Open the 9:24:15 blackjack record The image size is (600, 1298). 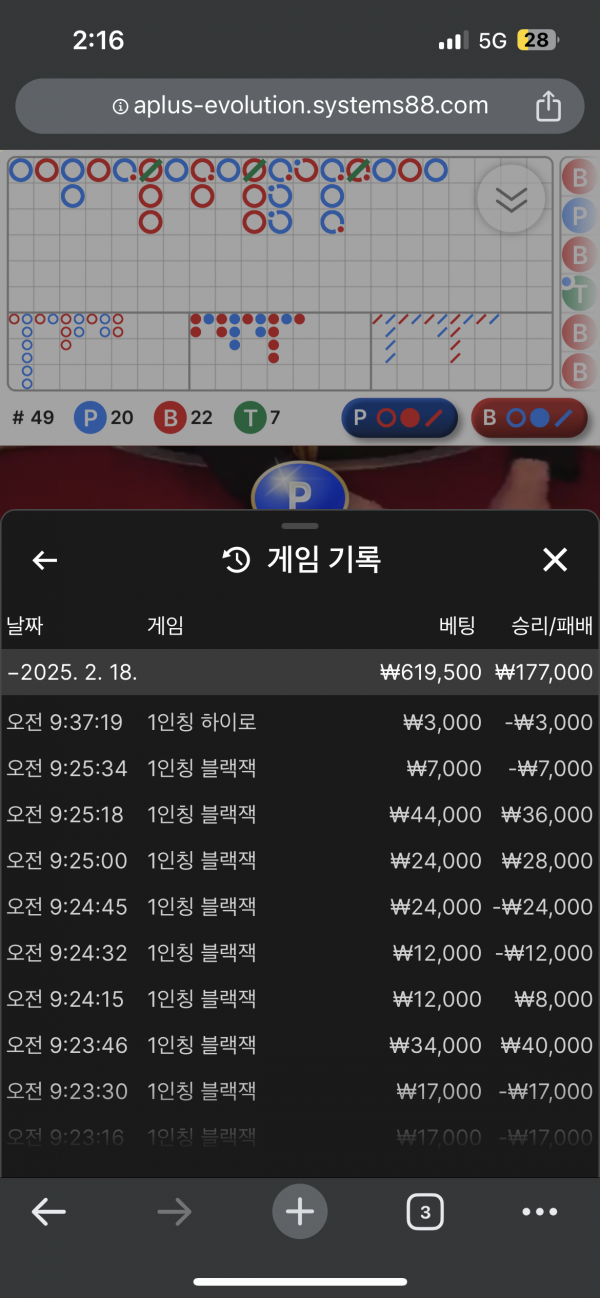(x=300, y=998)
